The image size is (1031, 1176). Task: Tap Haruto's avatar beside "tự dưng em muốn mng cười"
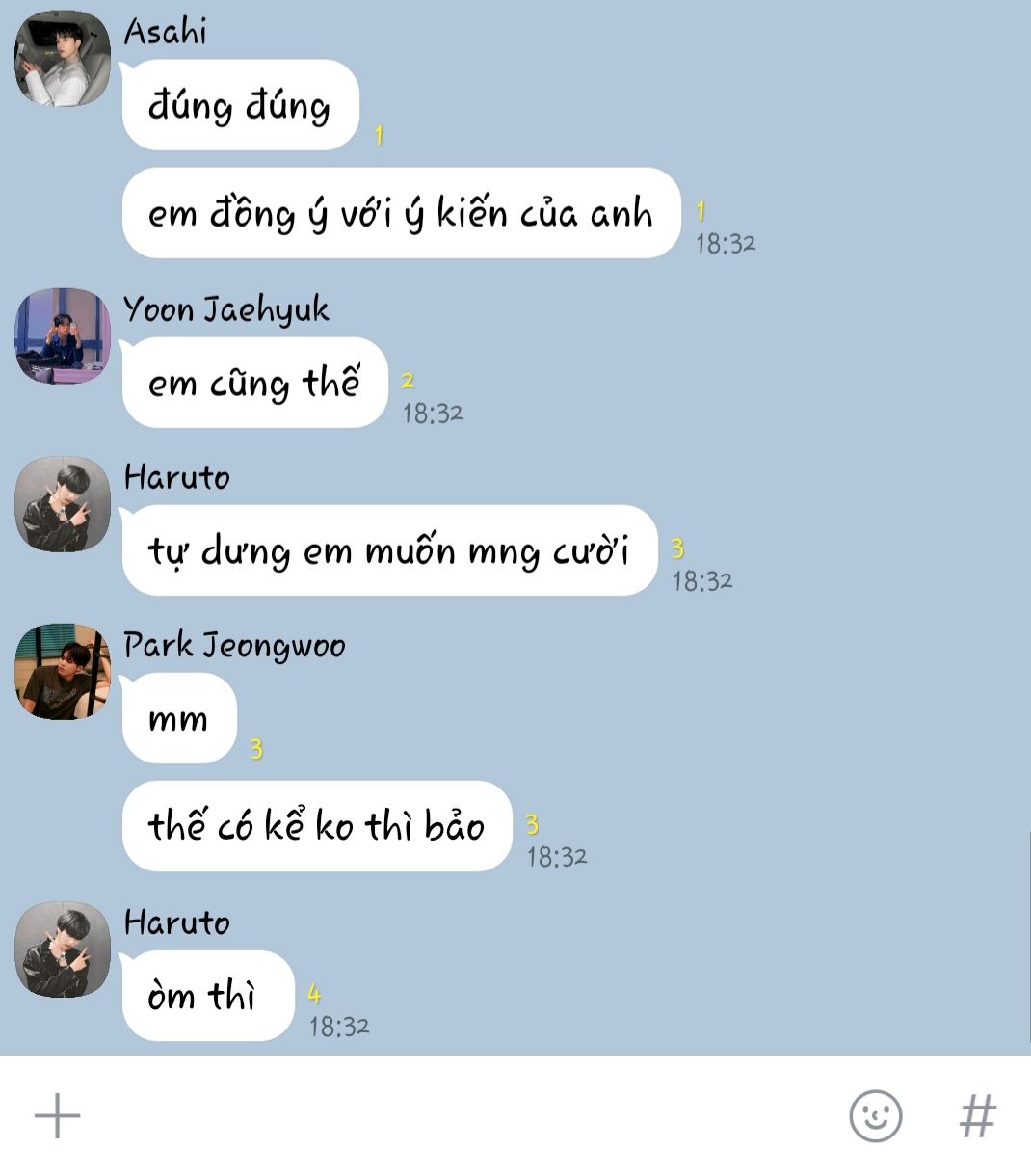pos(63,504)
